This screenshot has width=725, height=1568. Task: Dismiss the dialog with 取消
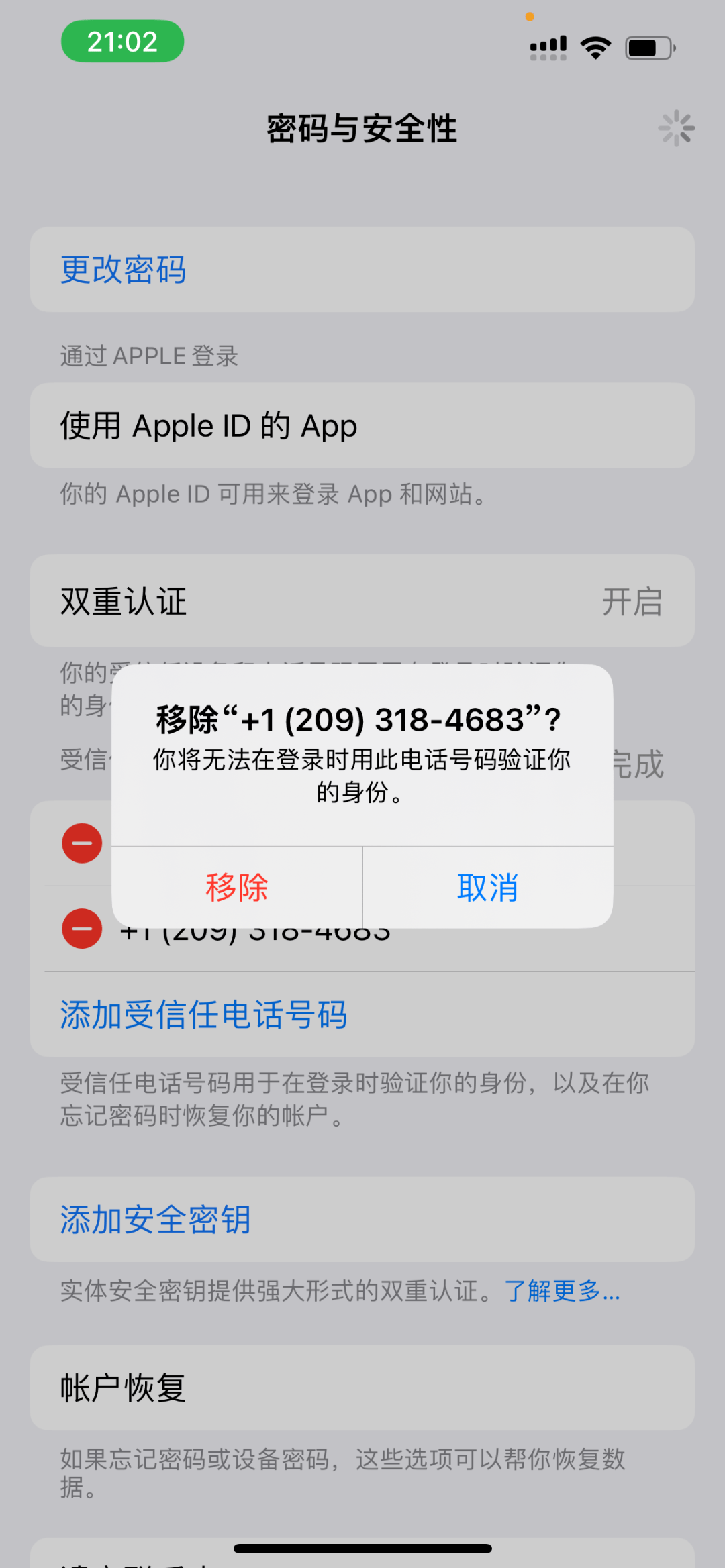(487, 887)
